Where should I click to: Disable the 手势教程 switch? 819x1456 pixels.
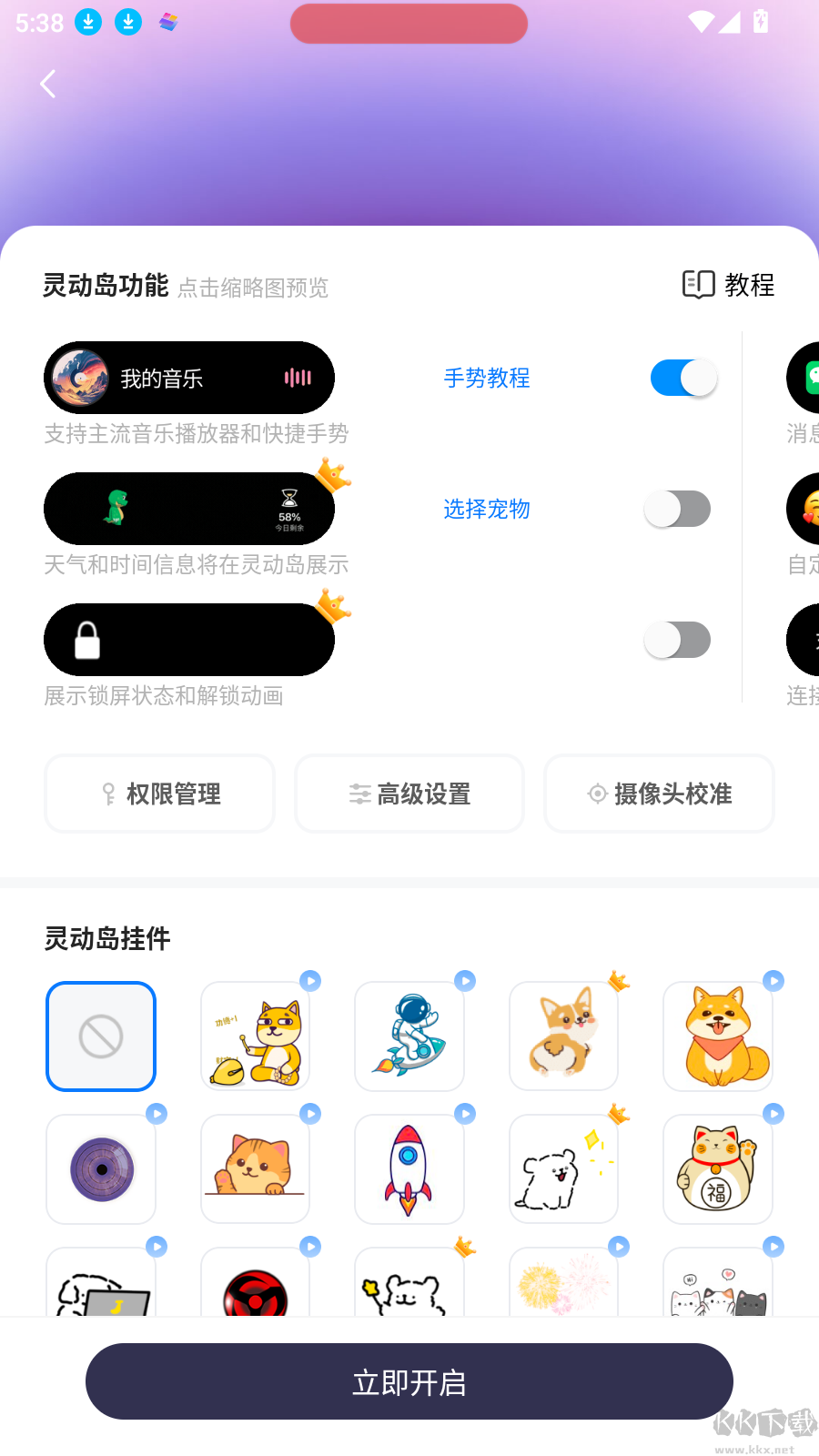[682, 378]
